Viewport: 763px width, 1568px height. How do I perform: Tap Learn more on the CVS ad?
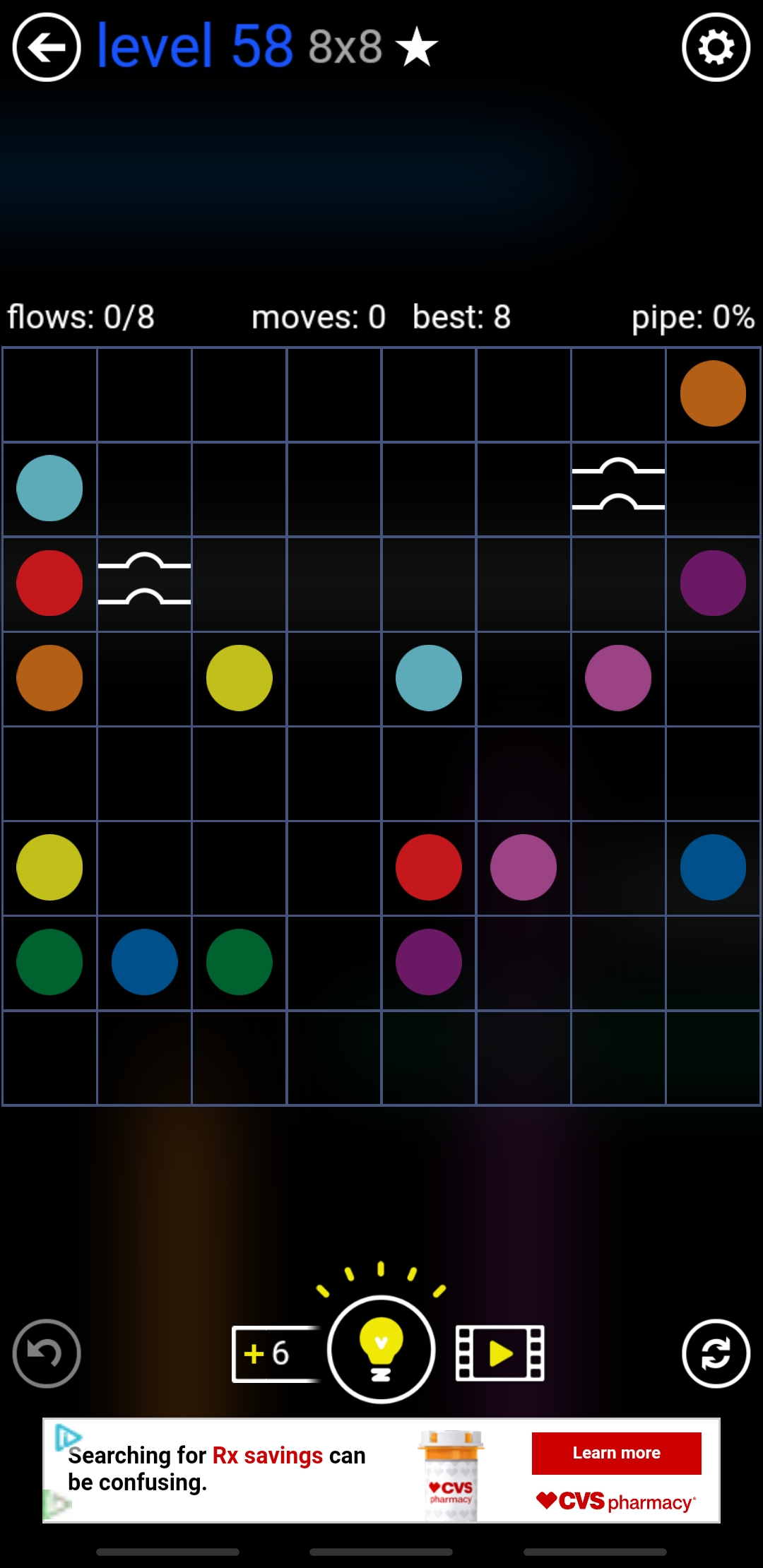click(616, 1453)
